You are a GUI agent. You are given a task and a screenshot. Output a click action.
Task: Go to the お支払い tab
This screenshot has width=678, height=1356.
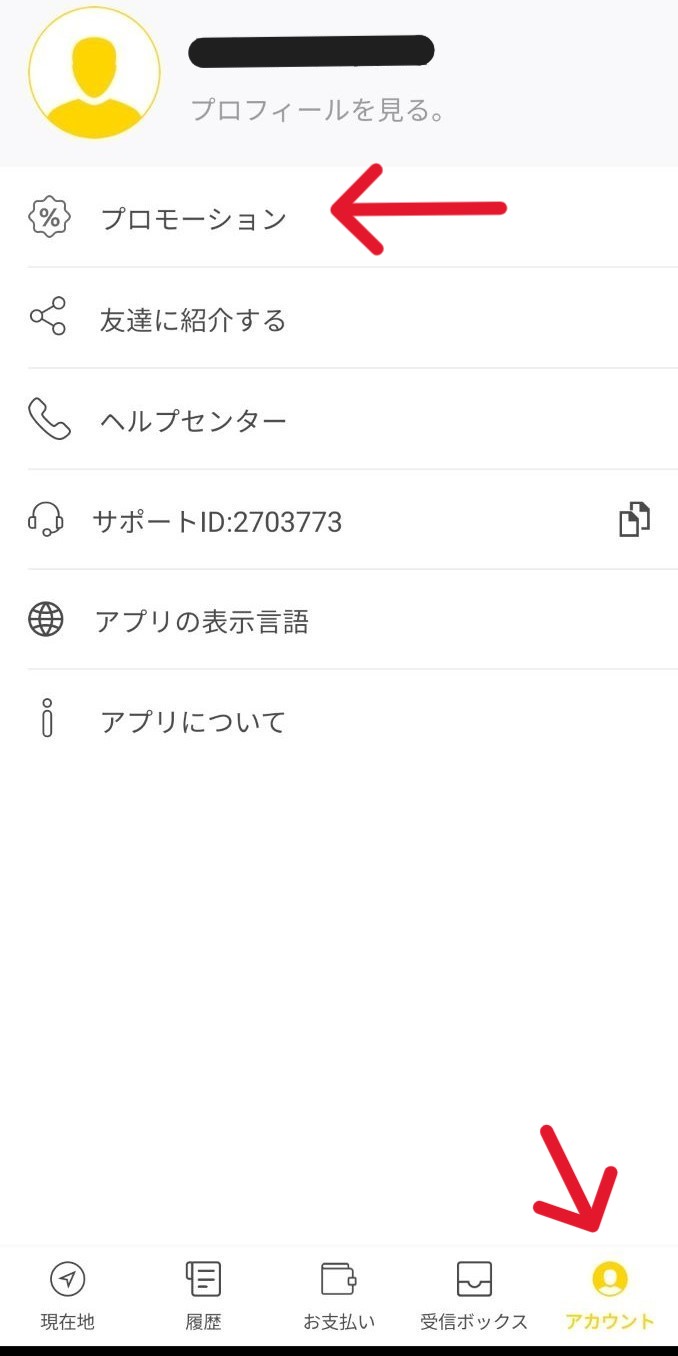pos(339,1296)
